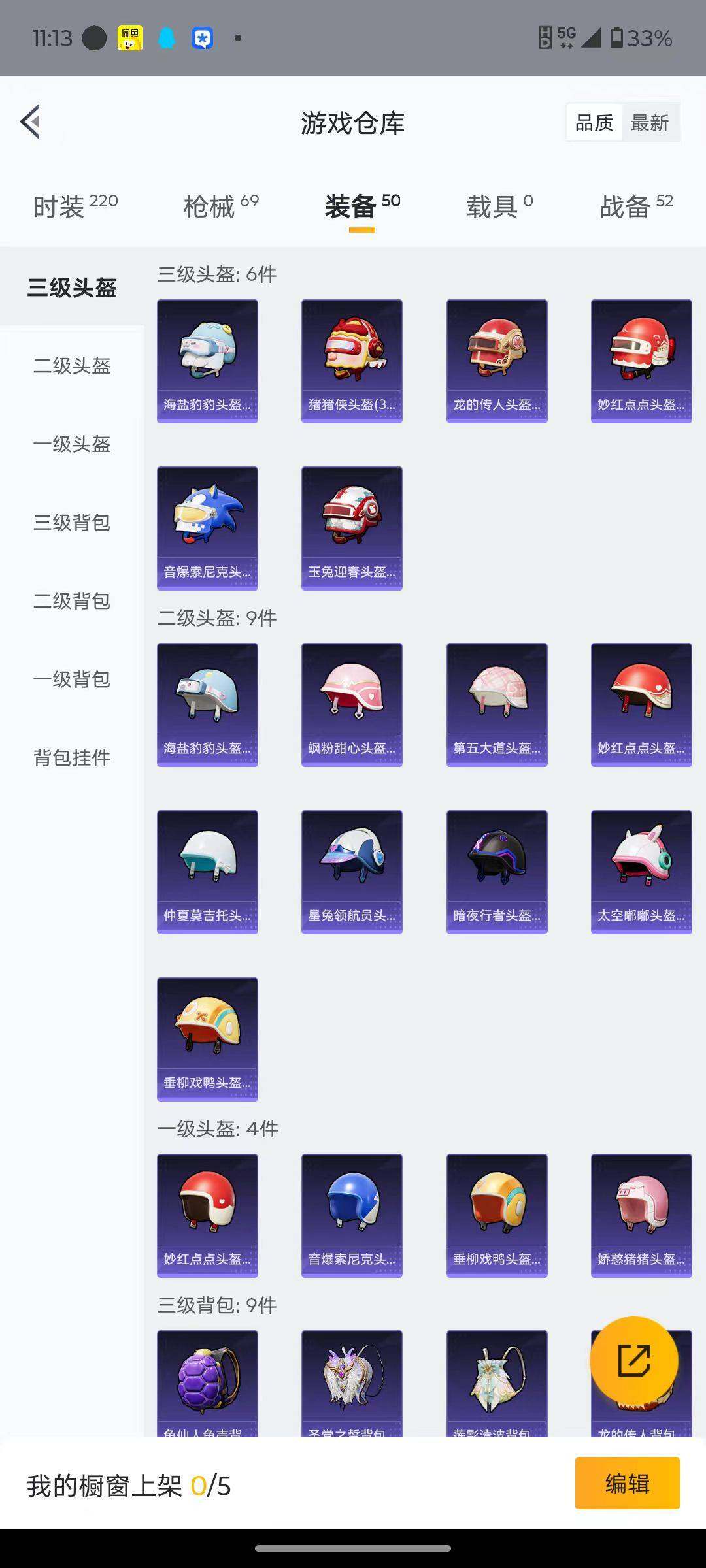Open the 背包挂件 section
The image size is (706, 1568).
[73, 758]
